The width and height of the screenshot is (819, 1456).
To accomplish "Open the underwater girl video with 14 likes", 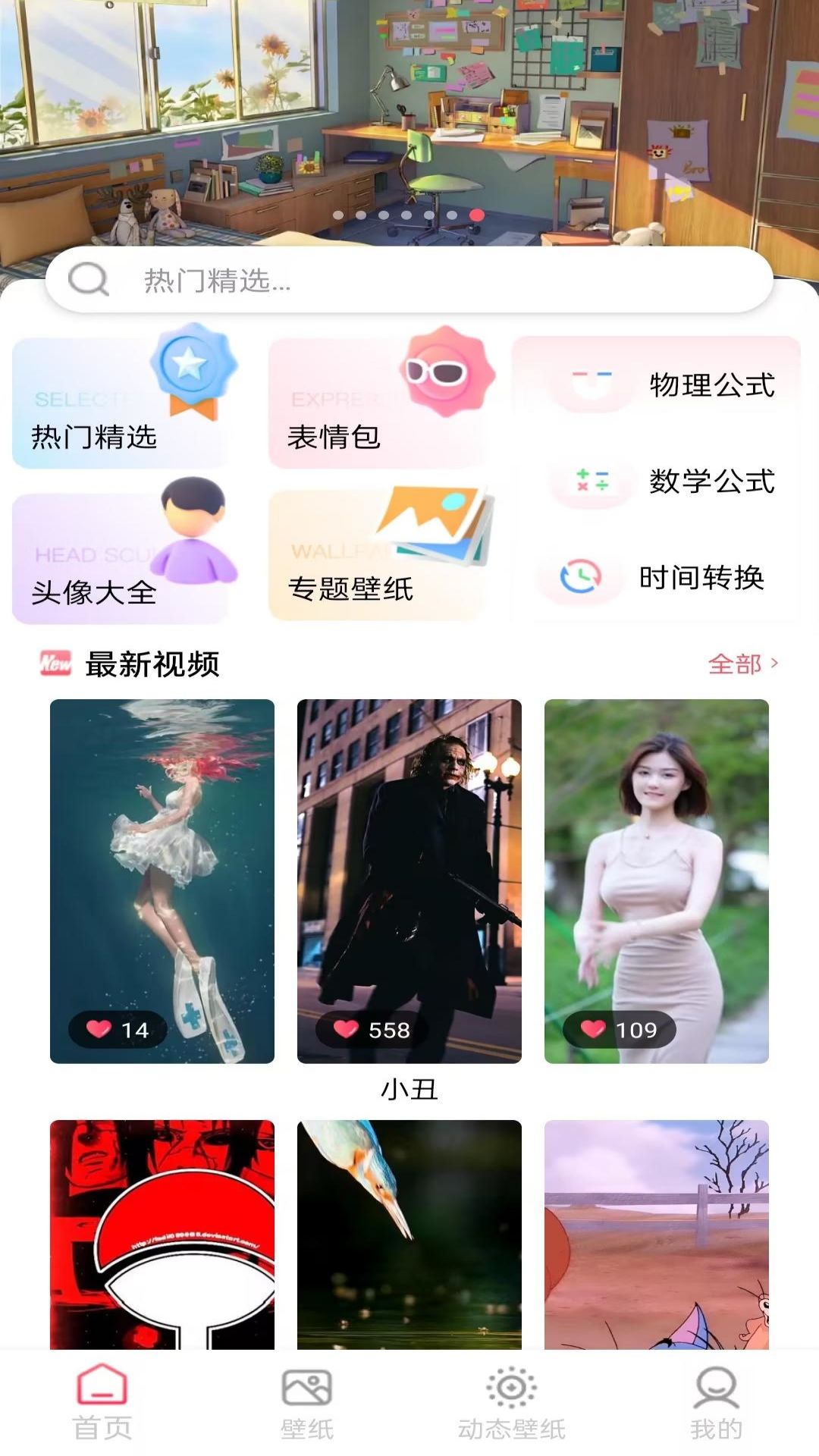I will coord(162,881).
